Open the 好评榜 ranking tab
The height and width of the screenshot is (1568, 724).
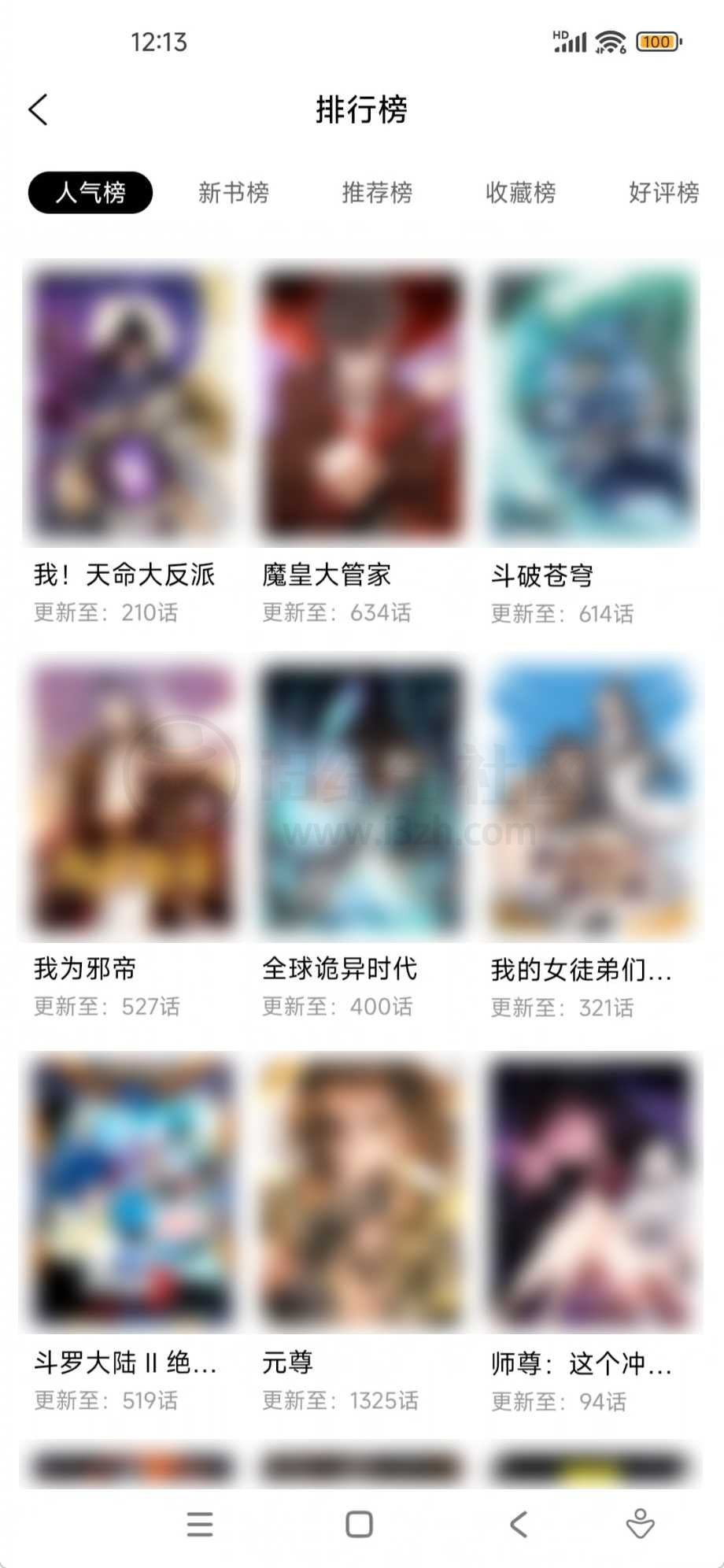coord(663,193)
